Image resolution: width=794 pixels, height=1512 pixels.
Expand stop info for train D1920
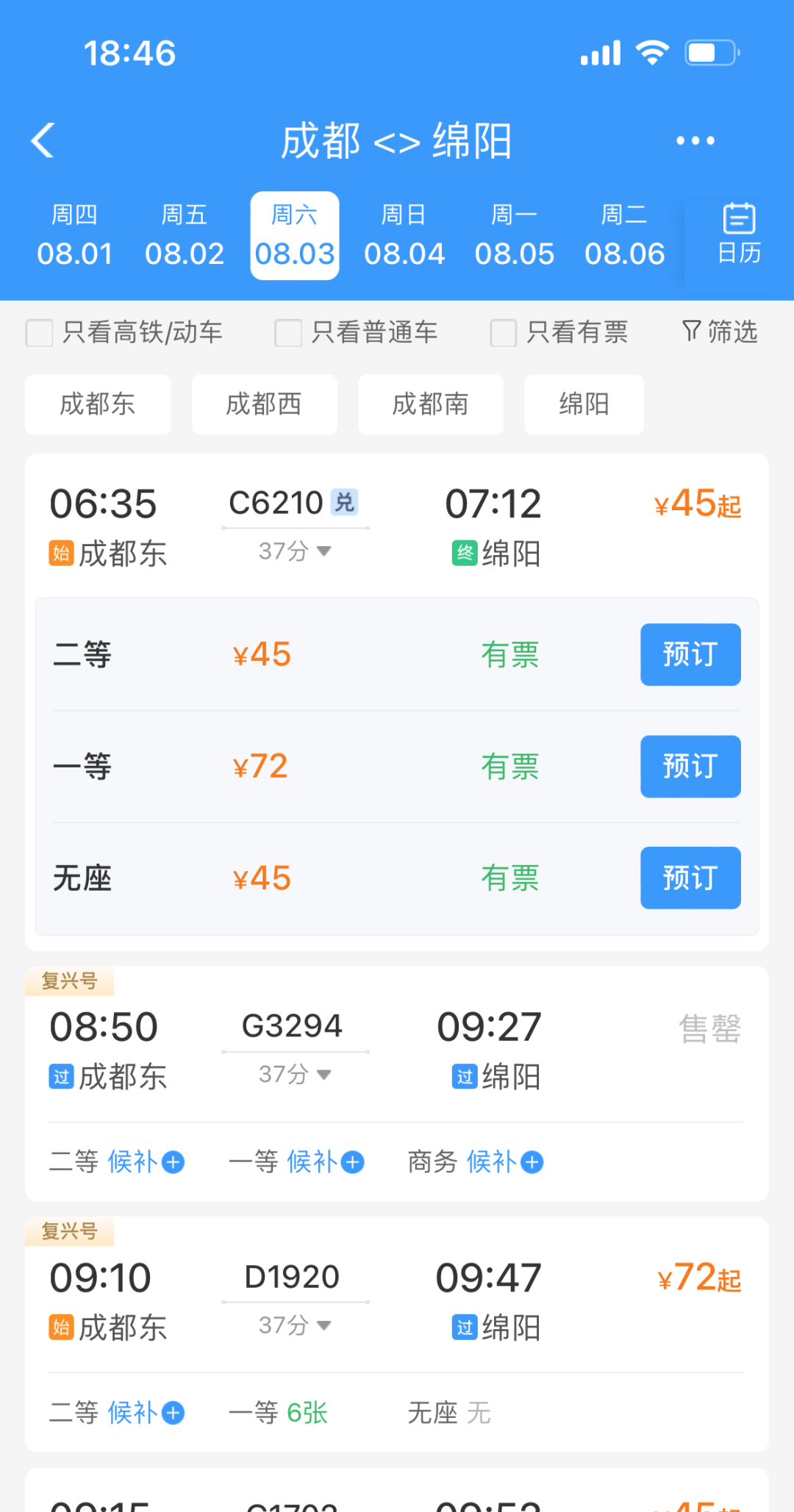click(x=294, y=1325)
